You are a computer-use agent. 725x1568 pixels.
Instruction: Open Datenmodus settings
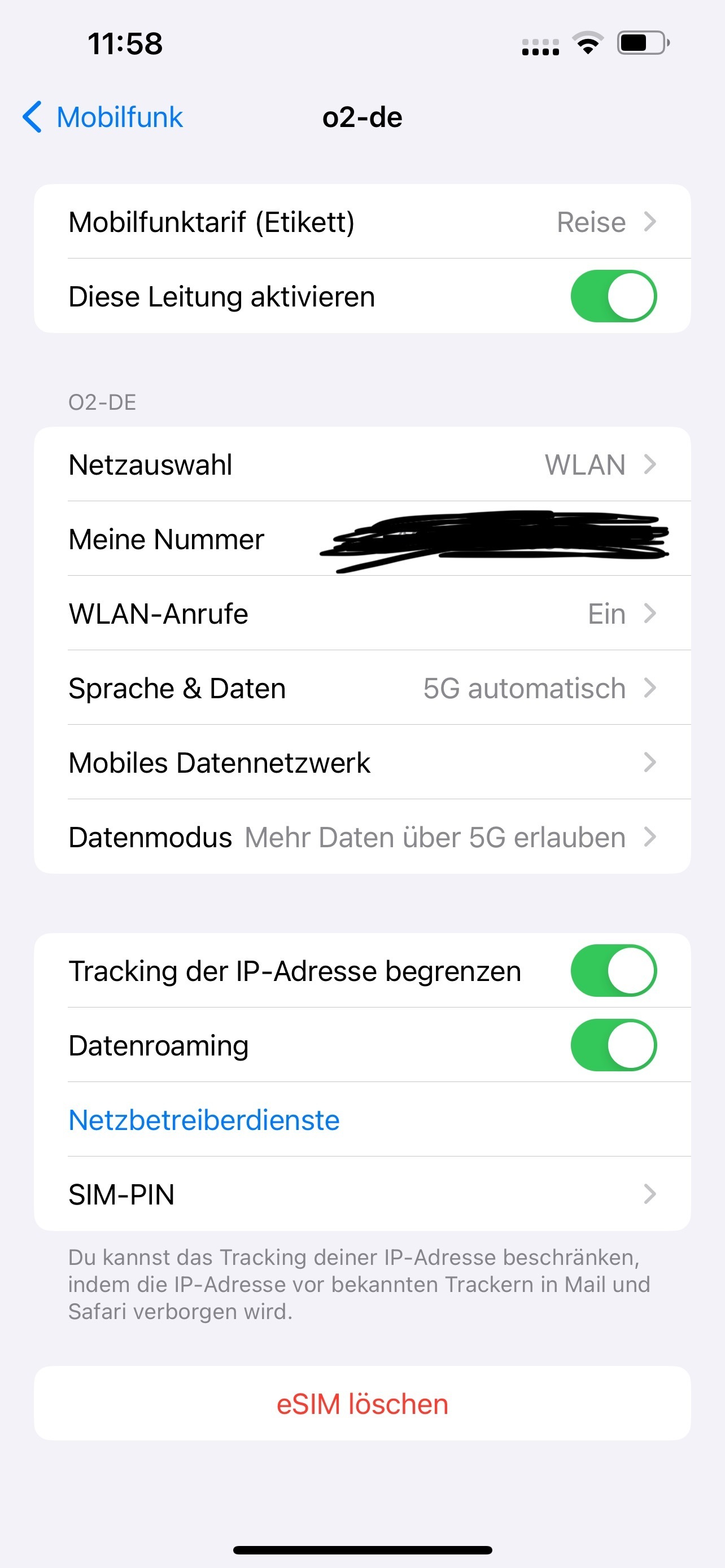(362, 838)
